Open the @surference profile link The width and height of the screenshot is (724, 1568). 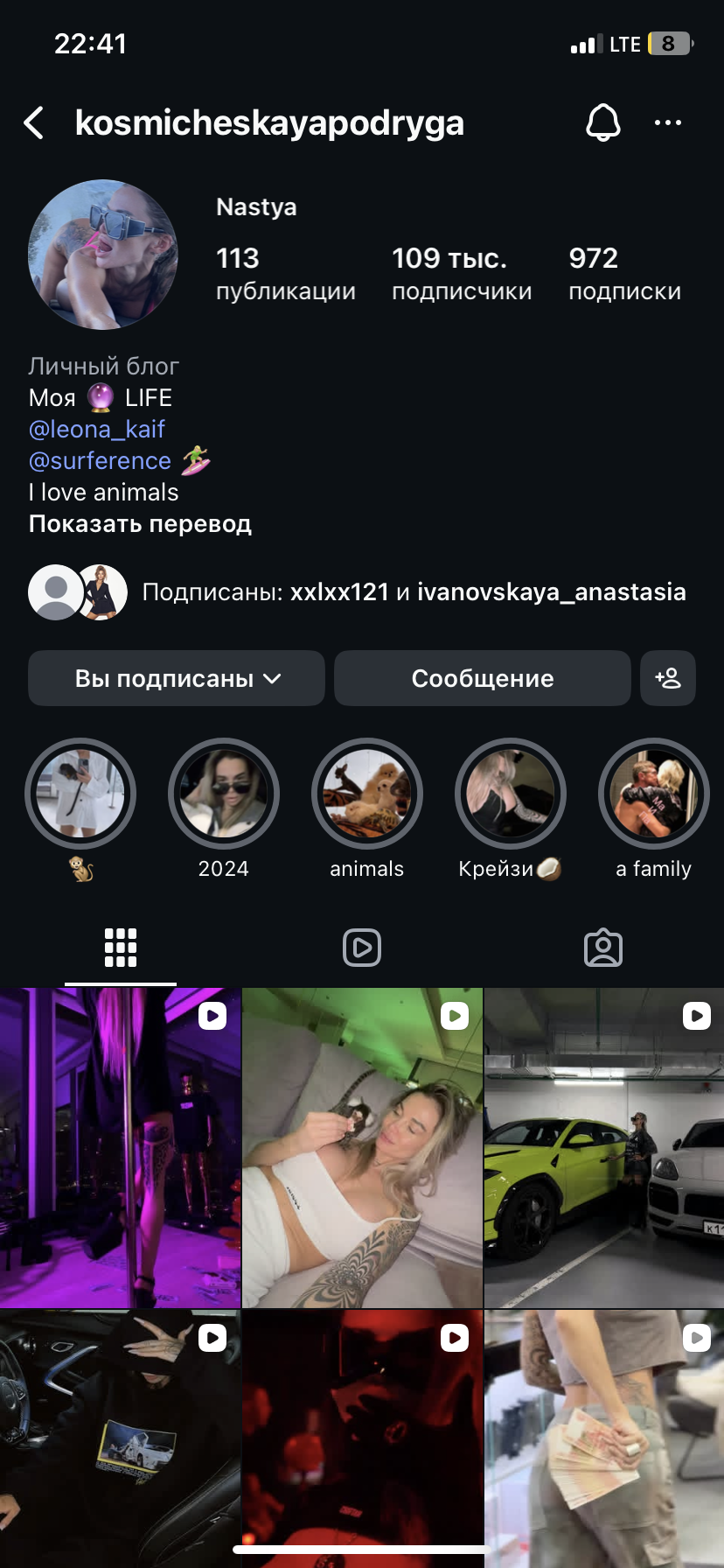tap(101, 461)
